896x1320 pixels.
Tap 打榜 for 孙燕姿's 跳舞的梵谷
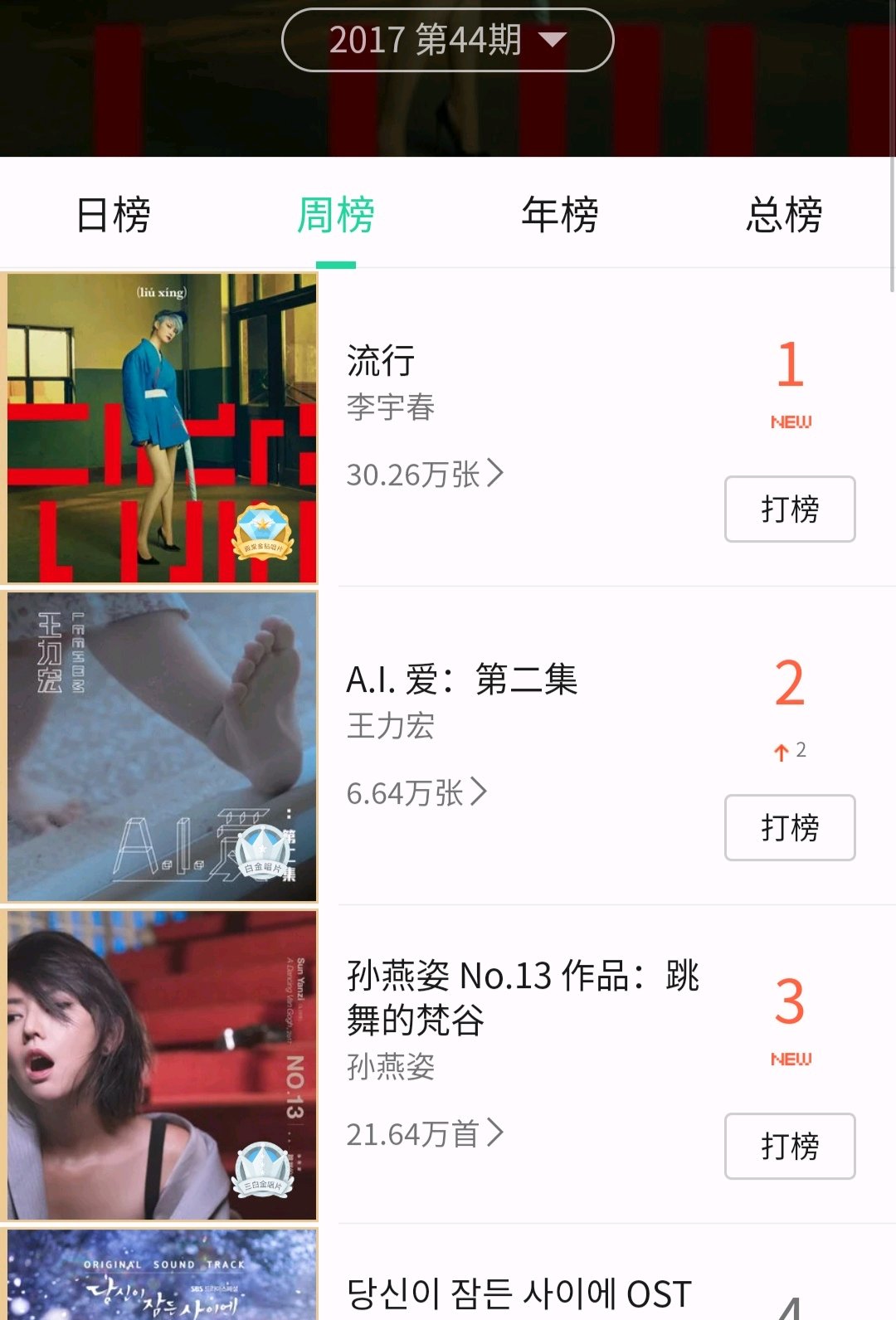coord(790,1146)
